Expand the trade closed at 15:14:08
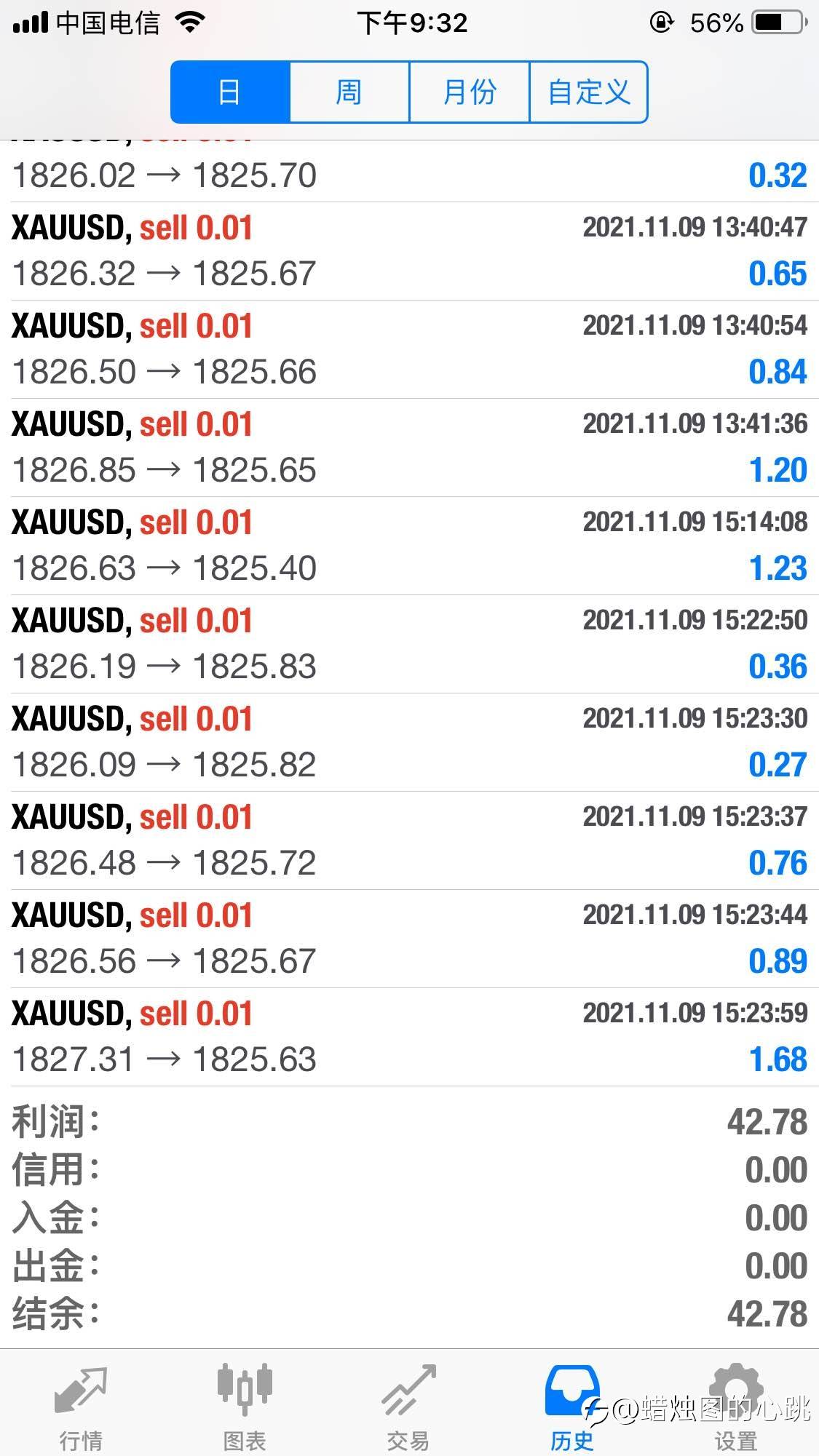819x1456 pixels. [409, 546]
